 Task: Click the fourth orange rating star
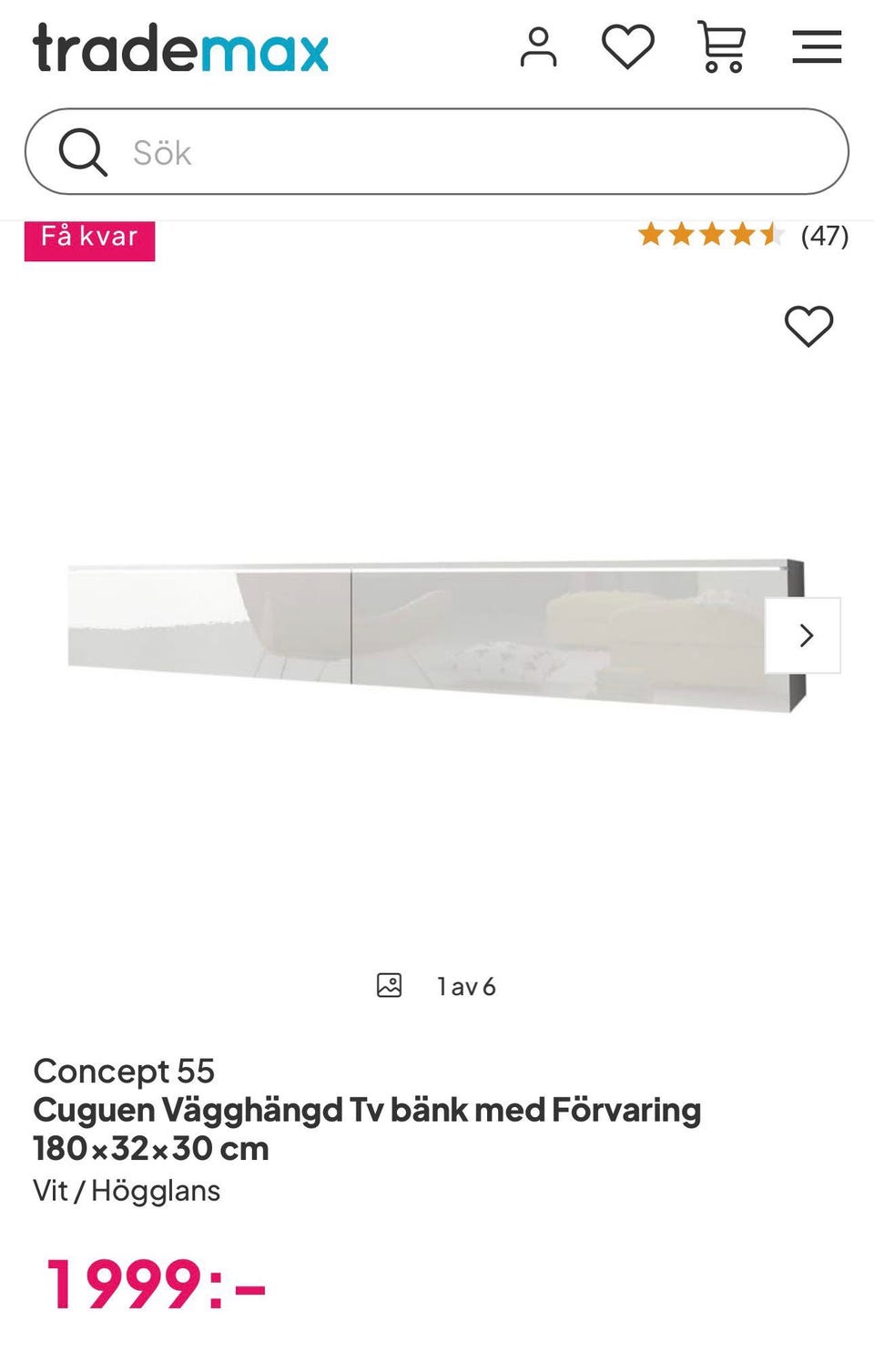pos(739,237)
